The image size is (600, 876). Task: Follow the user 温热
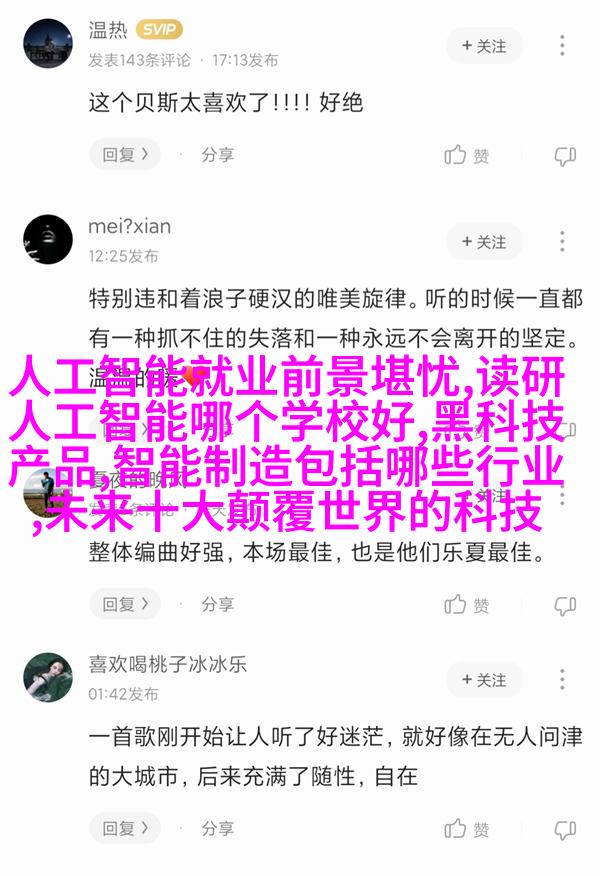tap(485, 46)
